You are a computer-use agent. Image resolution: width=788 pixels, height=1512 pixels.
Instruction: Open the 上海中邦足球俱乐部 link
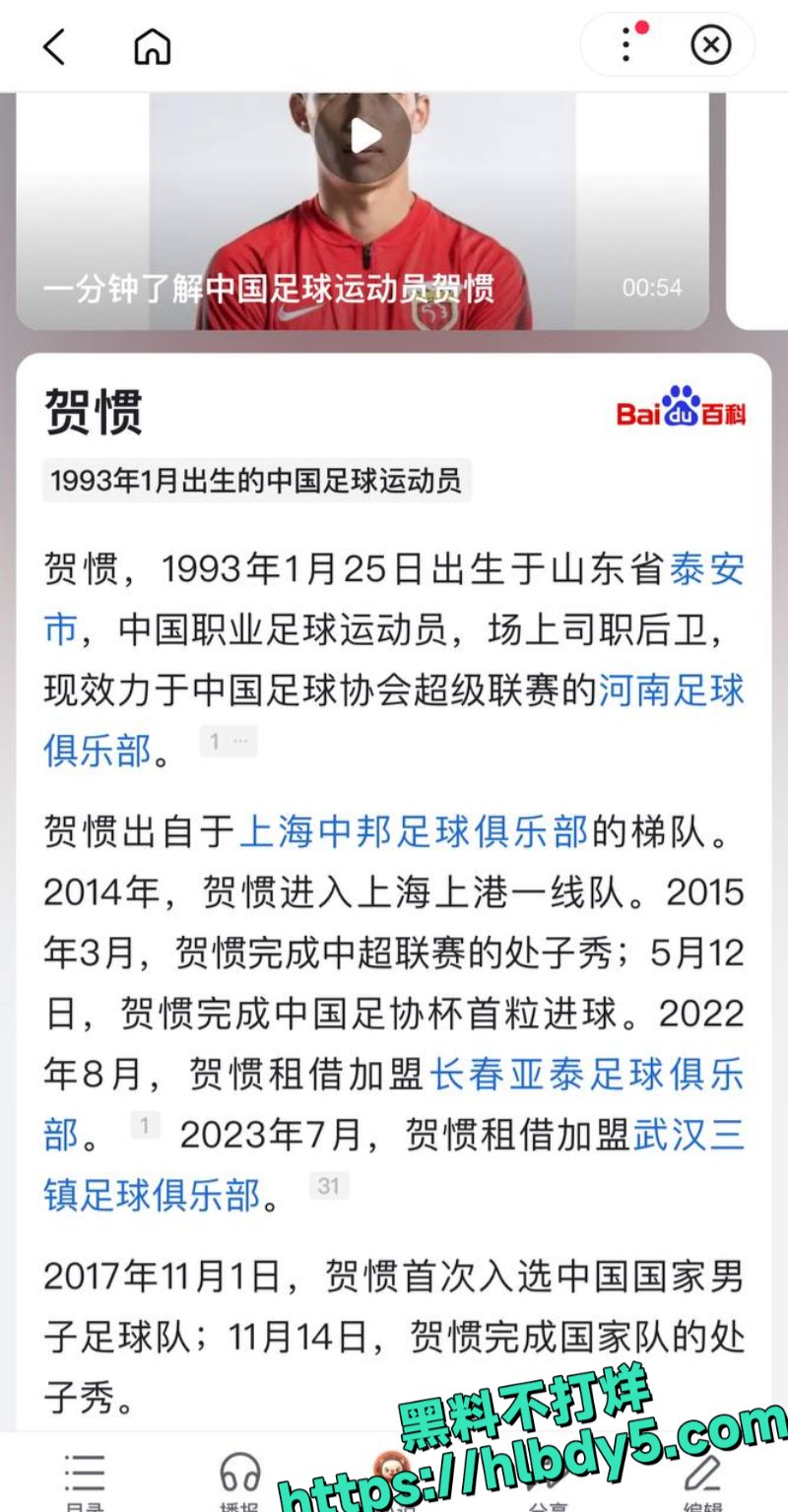coord(414,832)
